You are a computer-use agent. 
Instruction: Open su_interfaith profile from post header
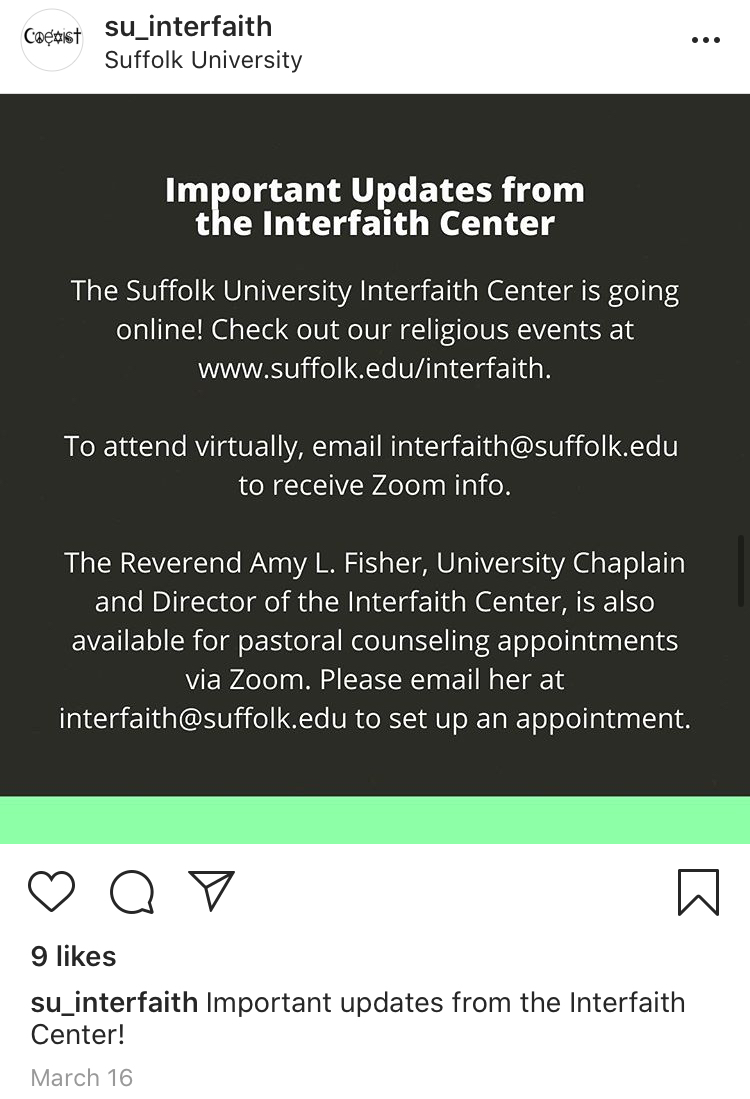188,26
